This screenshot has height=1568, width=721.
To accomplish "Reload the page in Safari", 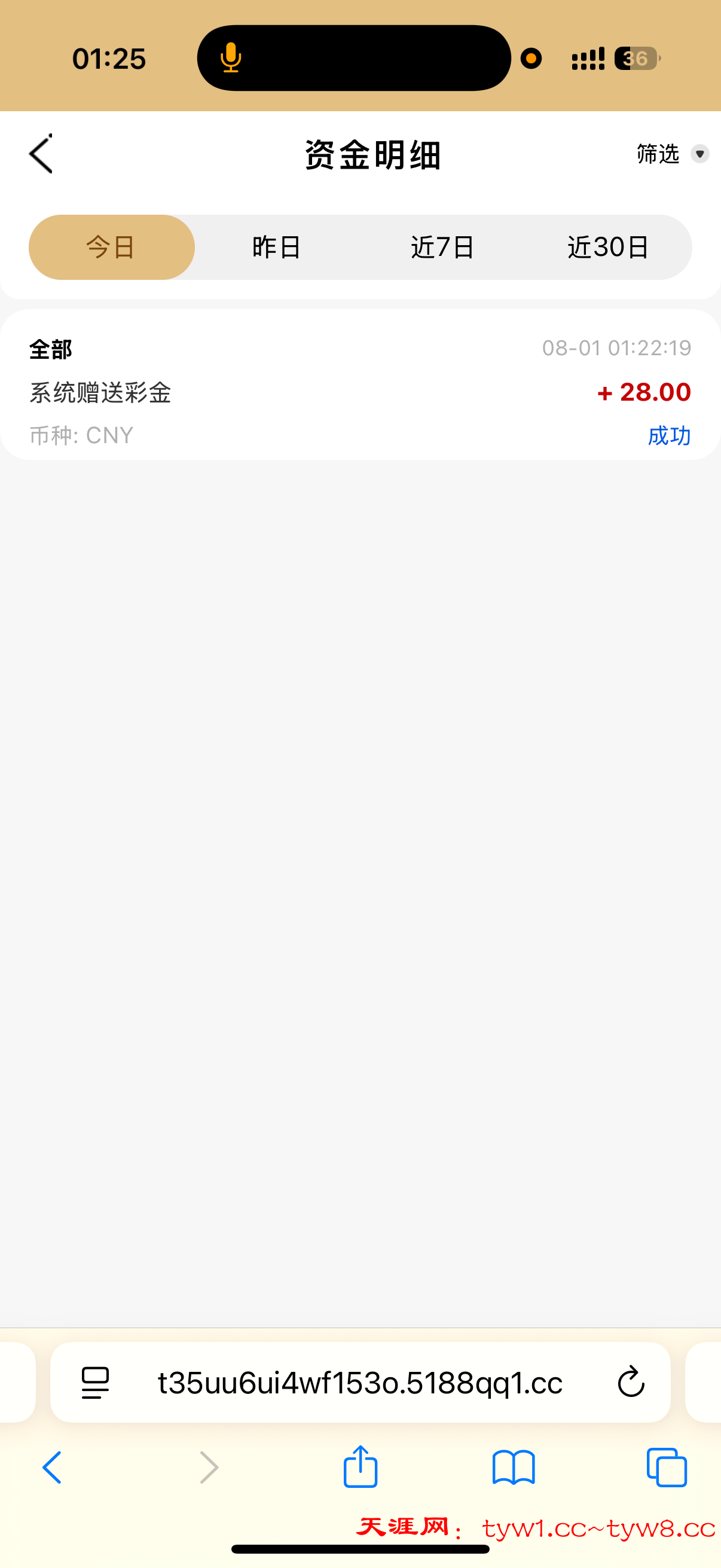I will point(631,1382).
